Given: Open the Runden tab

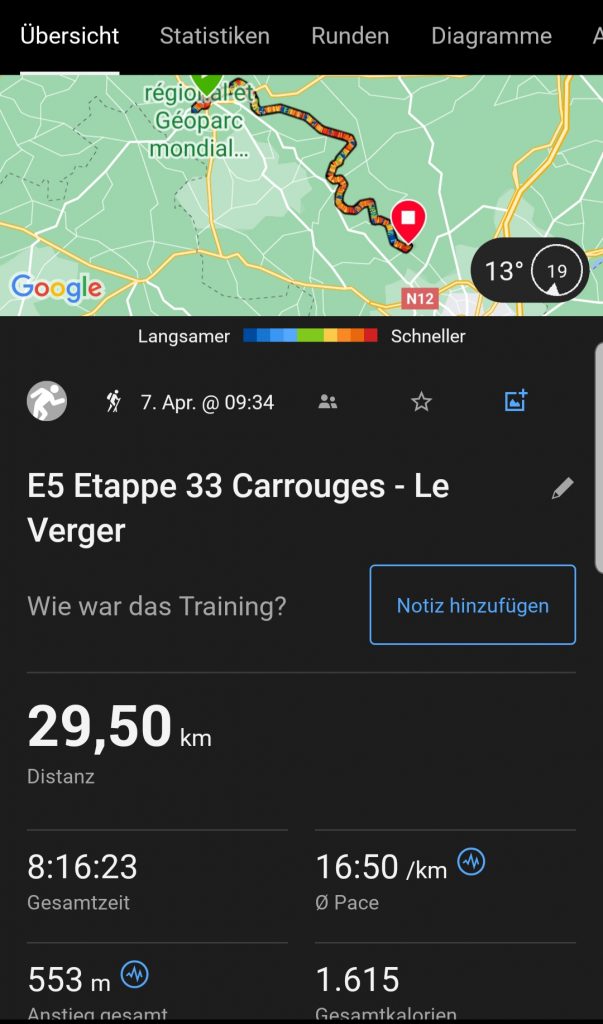Looking at the screenshot, I should click(x=350, y=36).
